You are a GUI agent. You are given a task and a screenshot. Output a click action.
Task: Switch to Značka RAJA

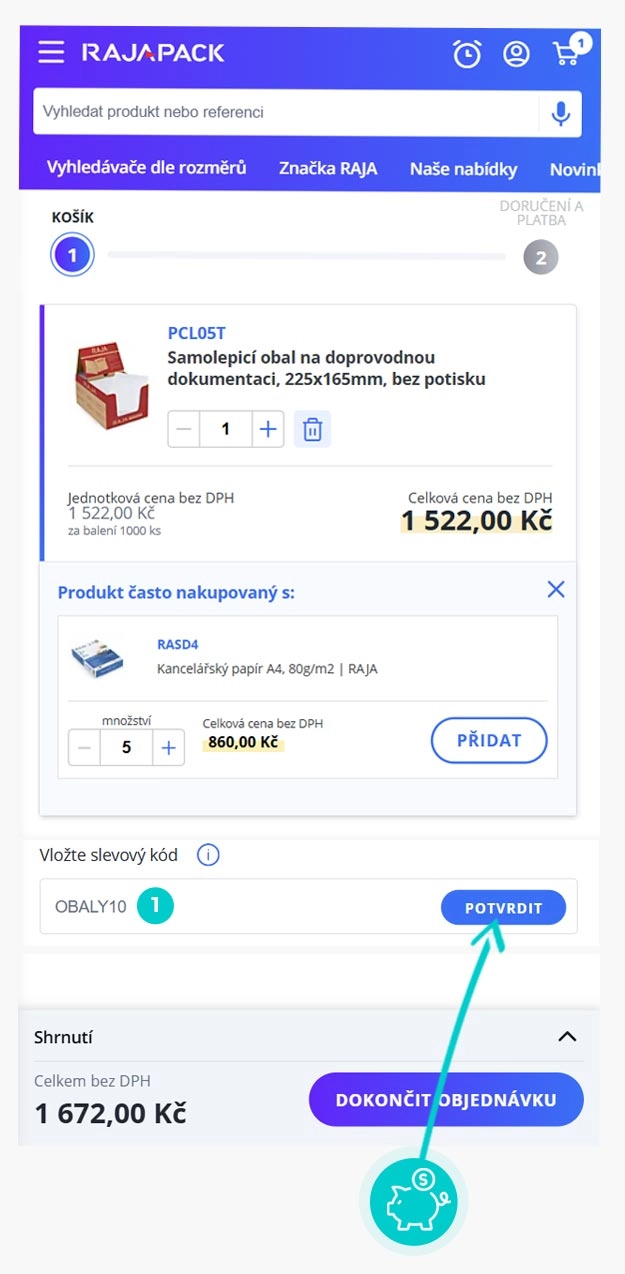[328, 169]
